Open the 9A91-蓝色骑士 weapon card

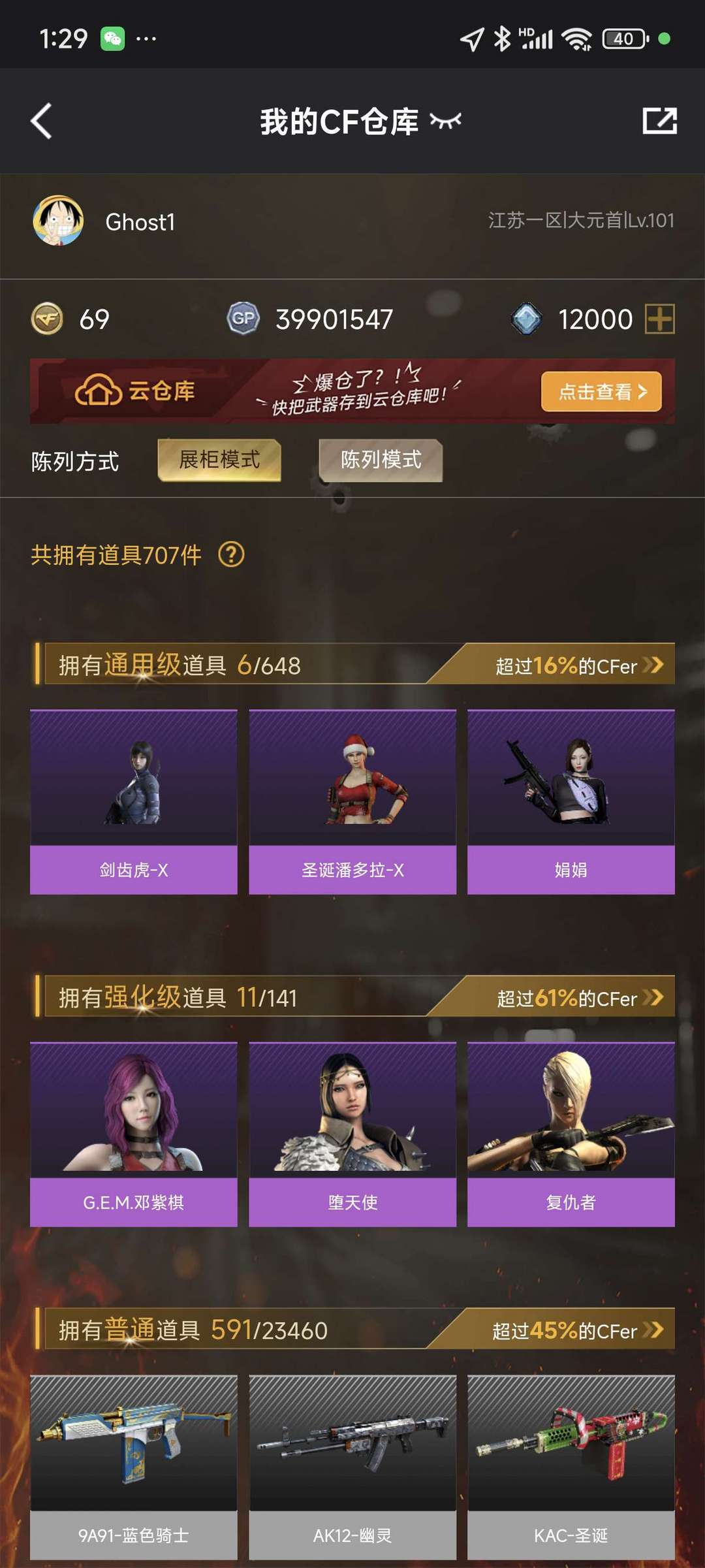(x=134, y=1467)
